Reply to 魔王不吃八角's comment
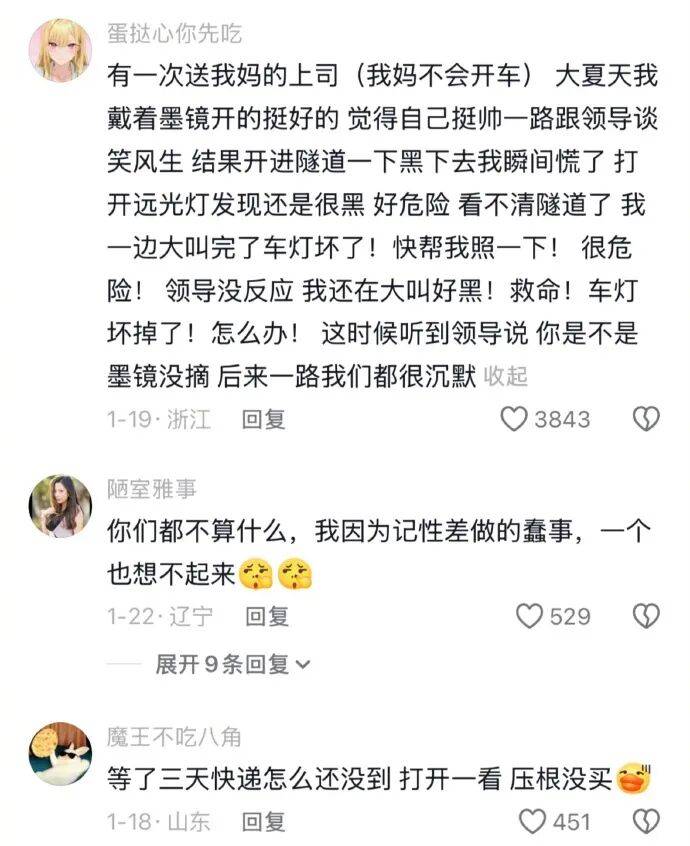Image resolution: width=690 pixels, height=846 pixels. [264, 822]
